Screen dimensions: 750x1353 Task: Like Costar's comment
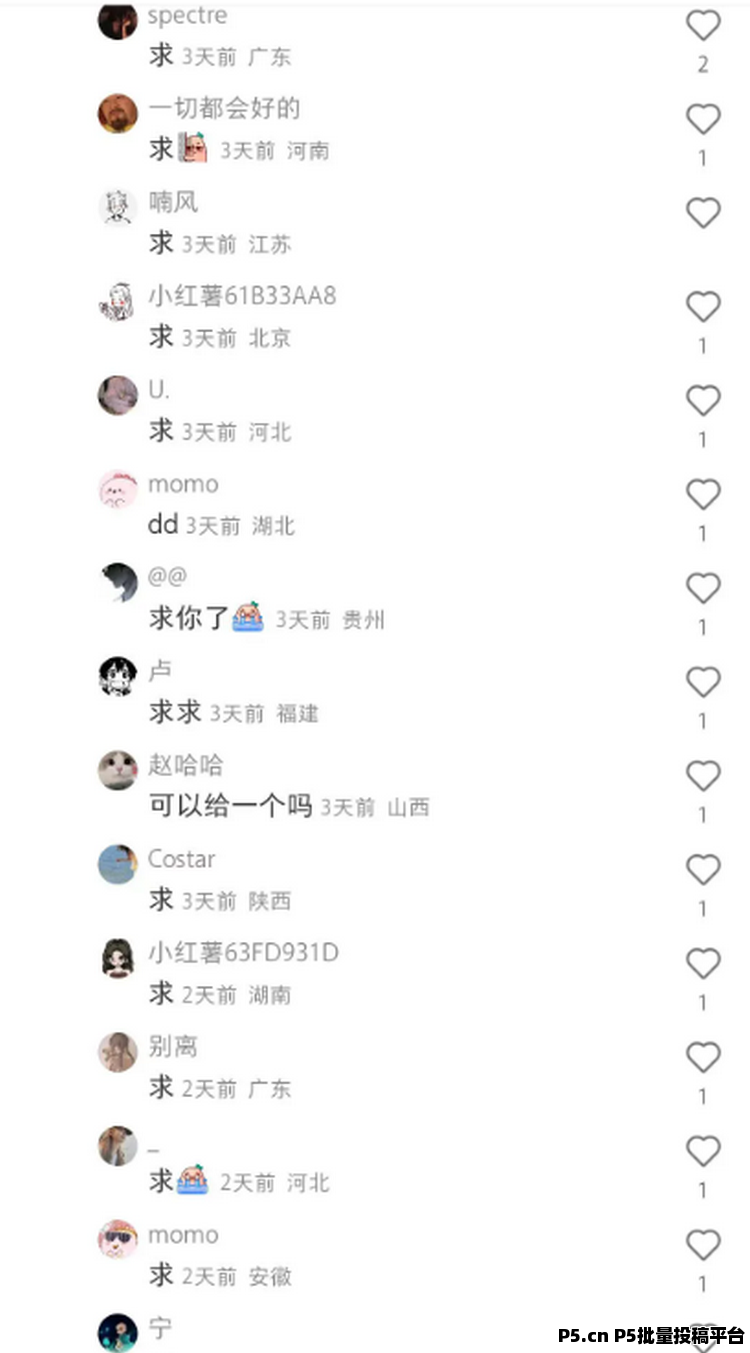click(703, 870)
